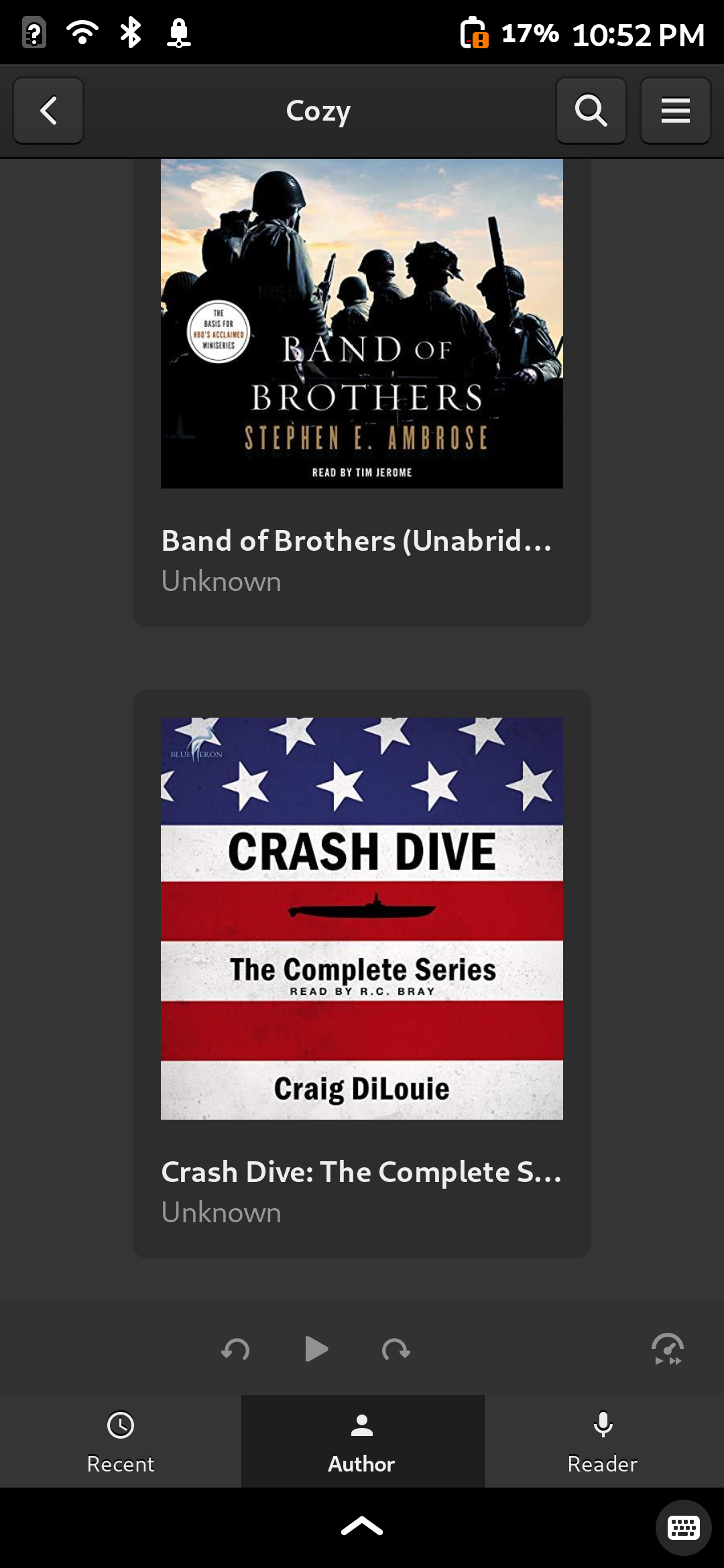
Task: Start playback with the play button
Action: click(316, 1349)
